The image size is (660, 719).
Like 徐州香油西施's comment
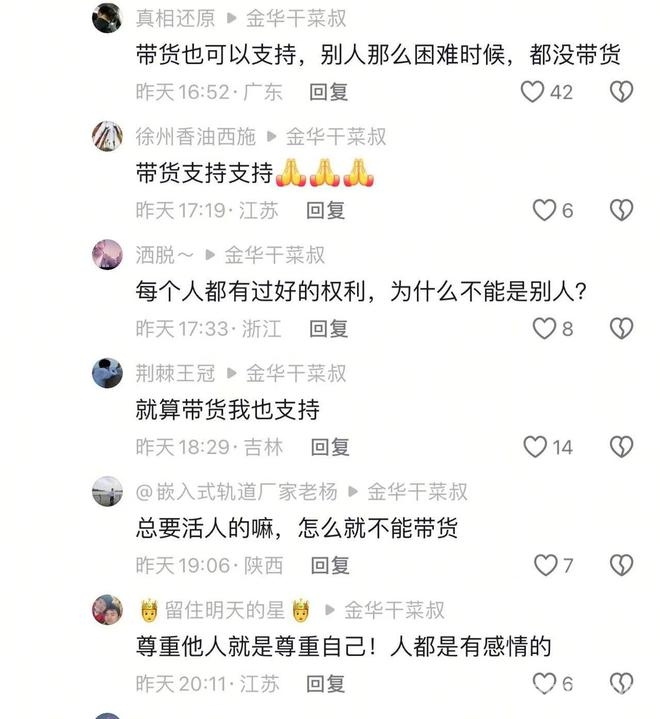tap(544, 210)
